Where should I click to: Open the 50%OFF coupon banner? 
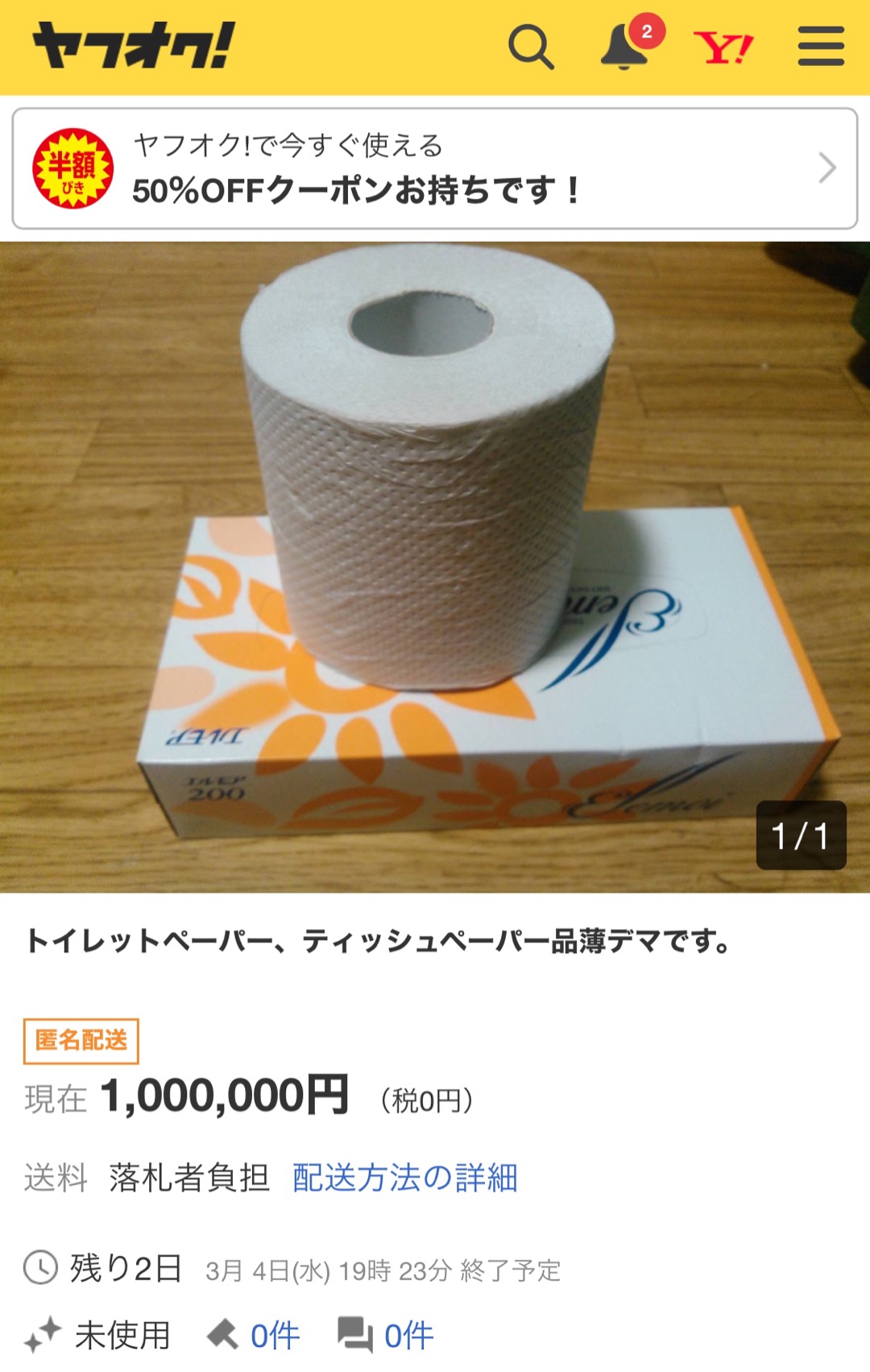coord(435,168)
